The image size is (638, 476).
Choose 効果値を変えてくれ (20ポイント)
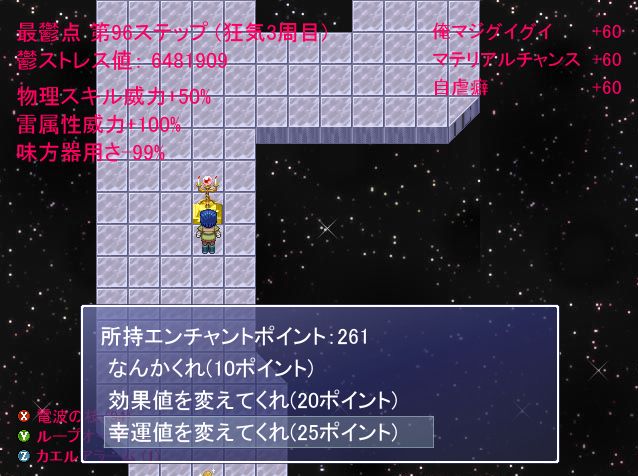click(x=254, y=400)
